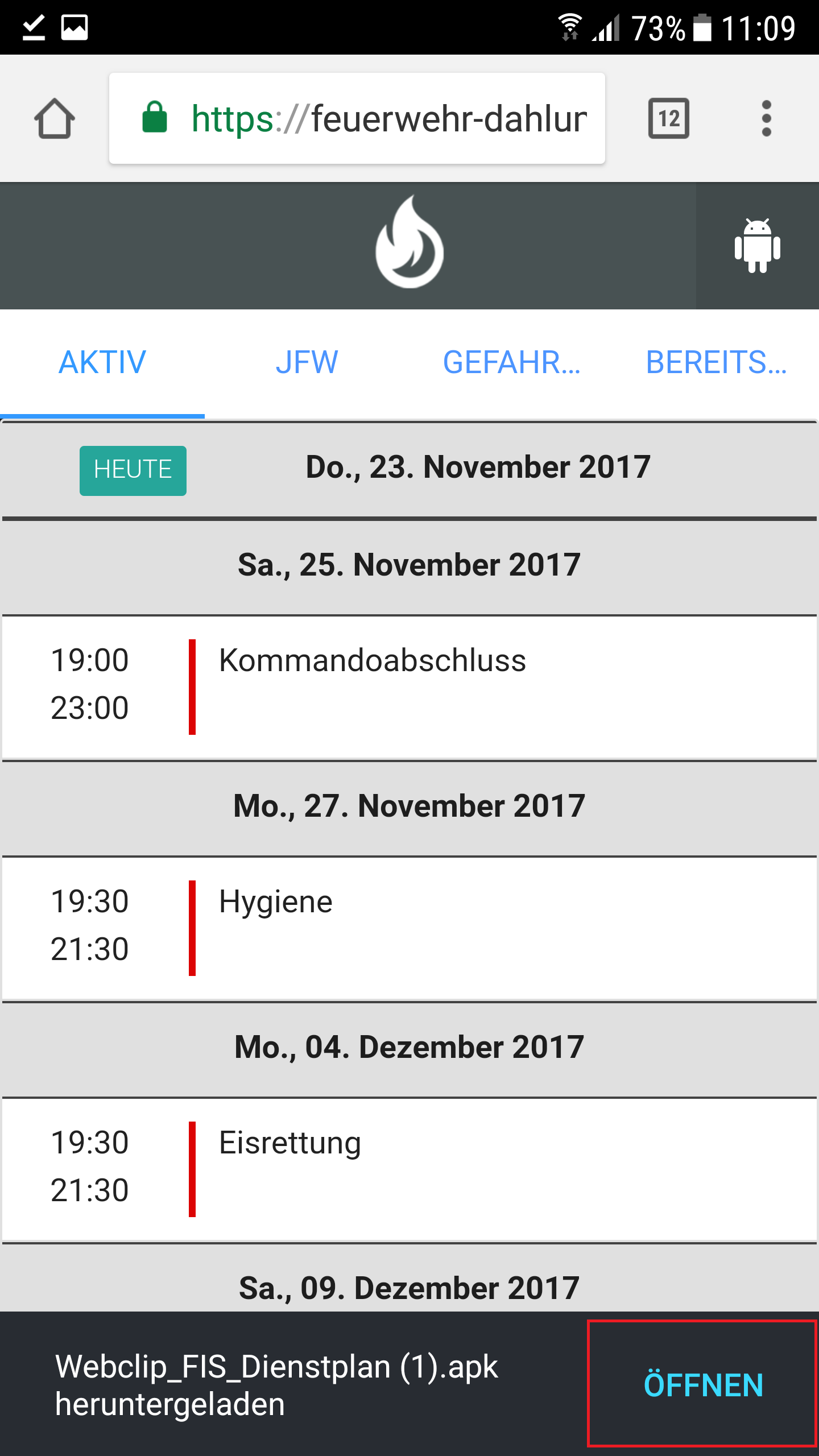Open the Android app download icon
Image resolution: width=819 pixels, height=1456 pixels.
click(x=758, y=246)
